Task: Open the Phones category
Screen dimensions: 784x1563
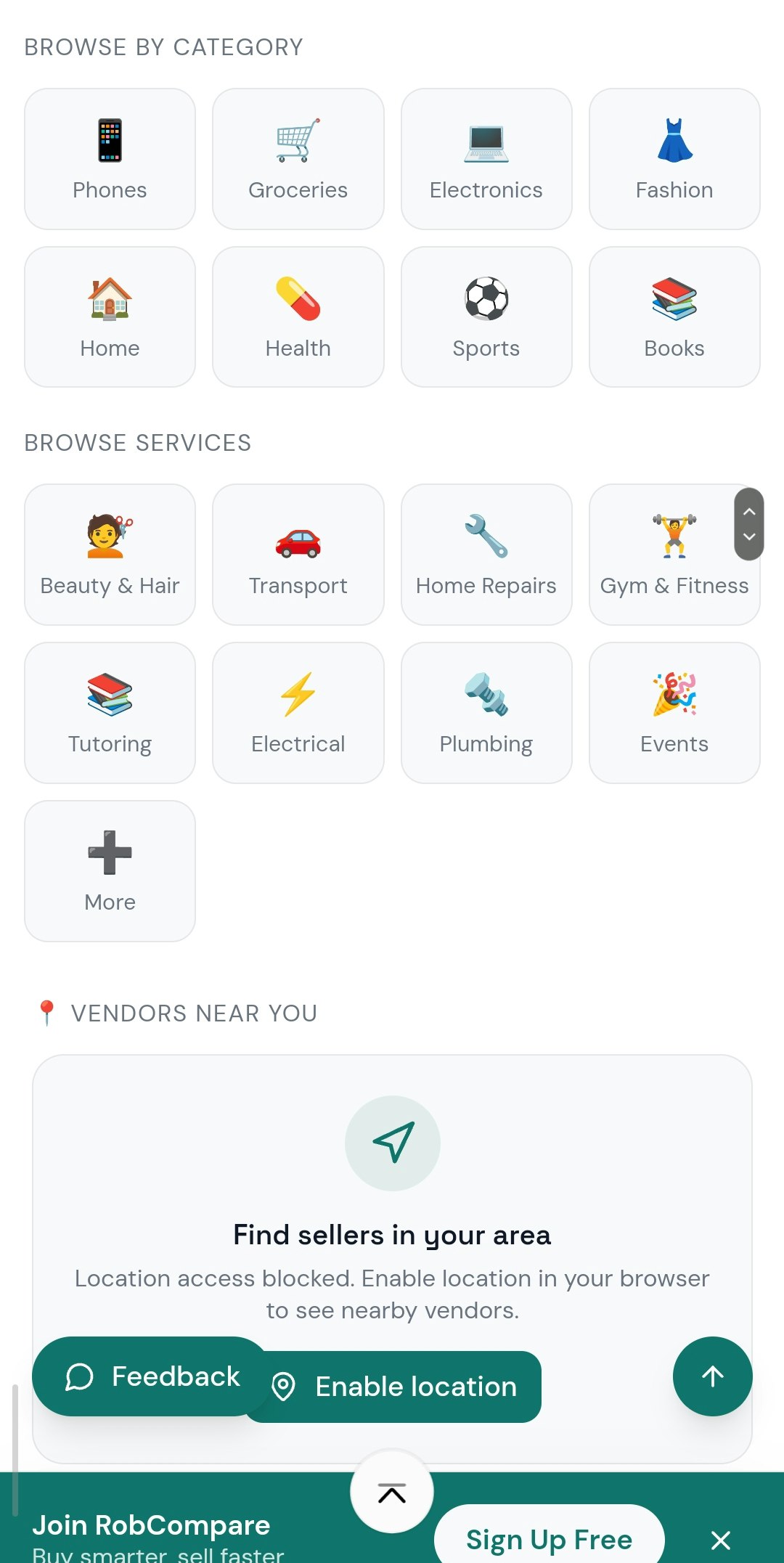Action: pos(110,159)
